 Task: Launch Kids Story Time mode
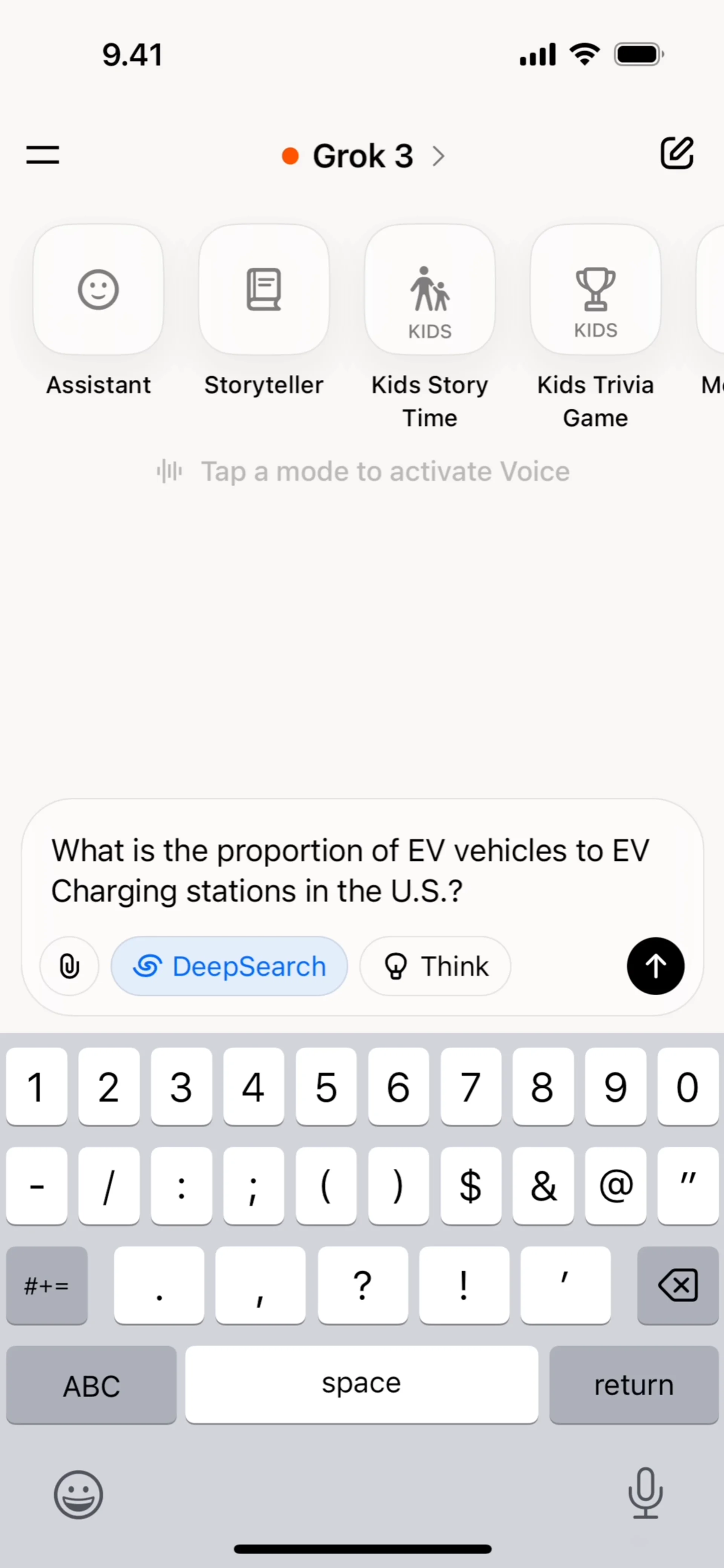(429, 290)
